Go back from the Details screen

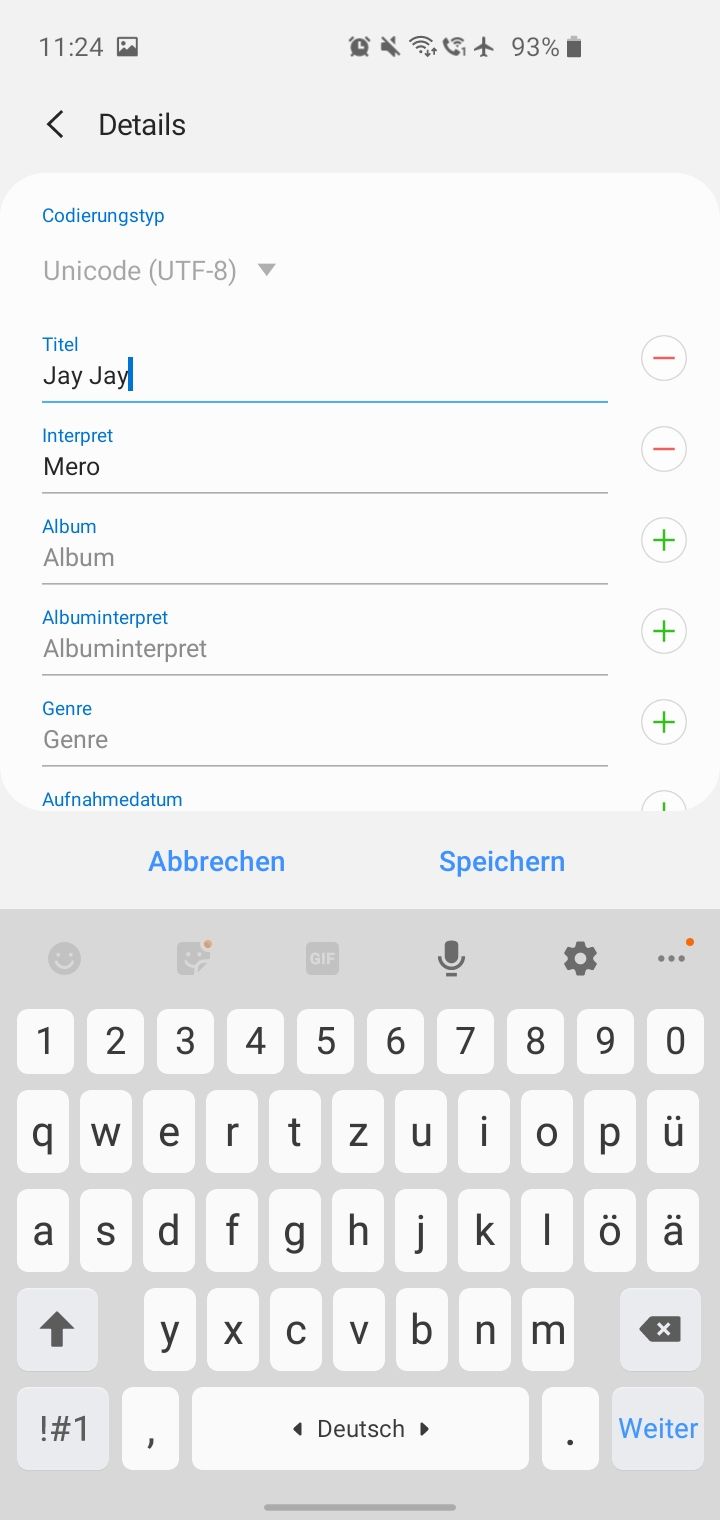pos(55,125)
